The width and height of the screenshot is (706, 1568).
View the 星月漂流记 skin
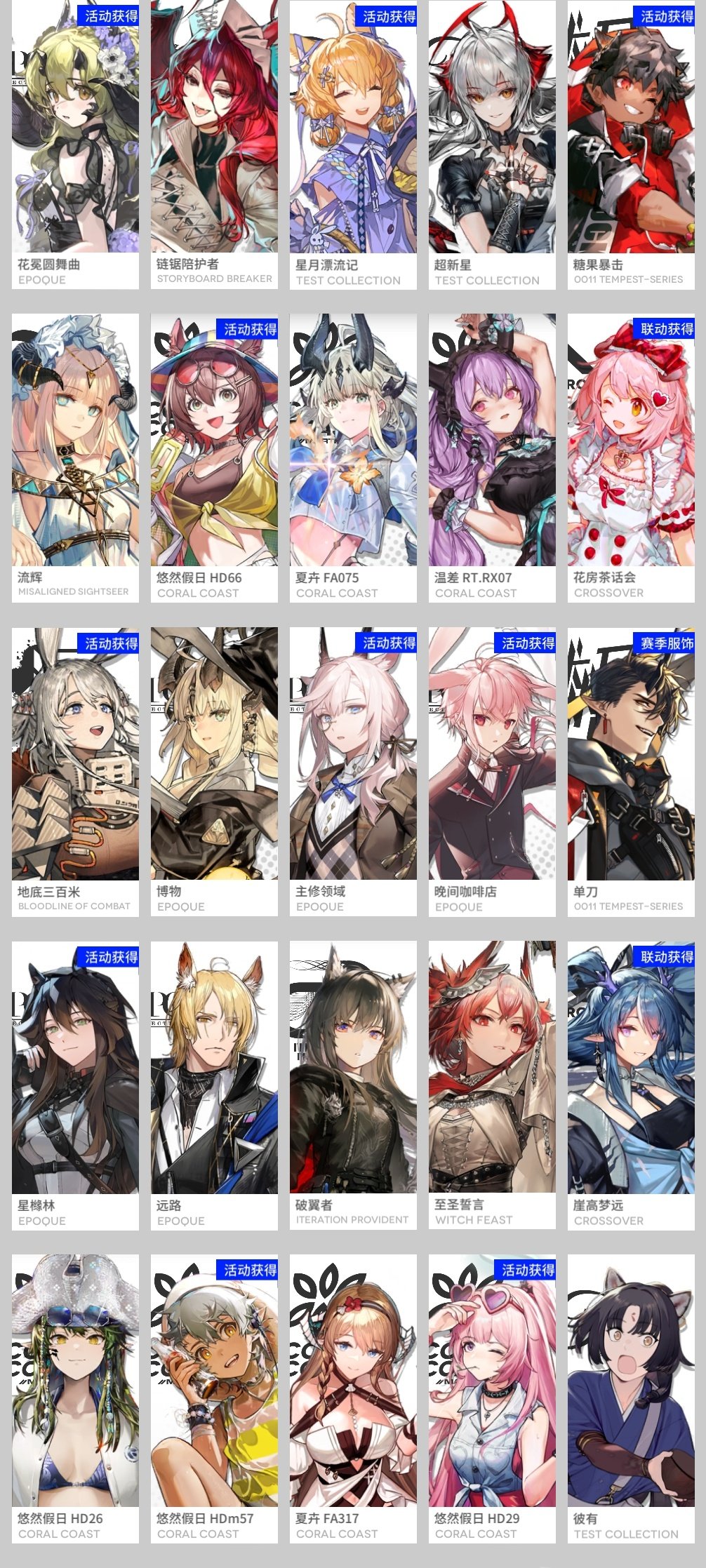pos(353,144)
